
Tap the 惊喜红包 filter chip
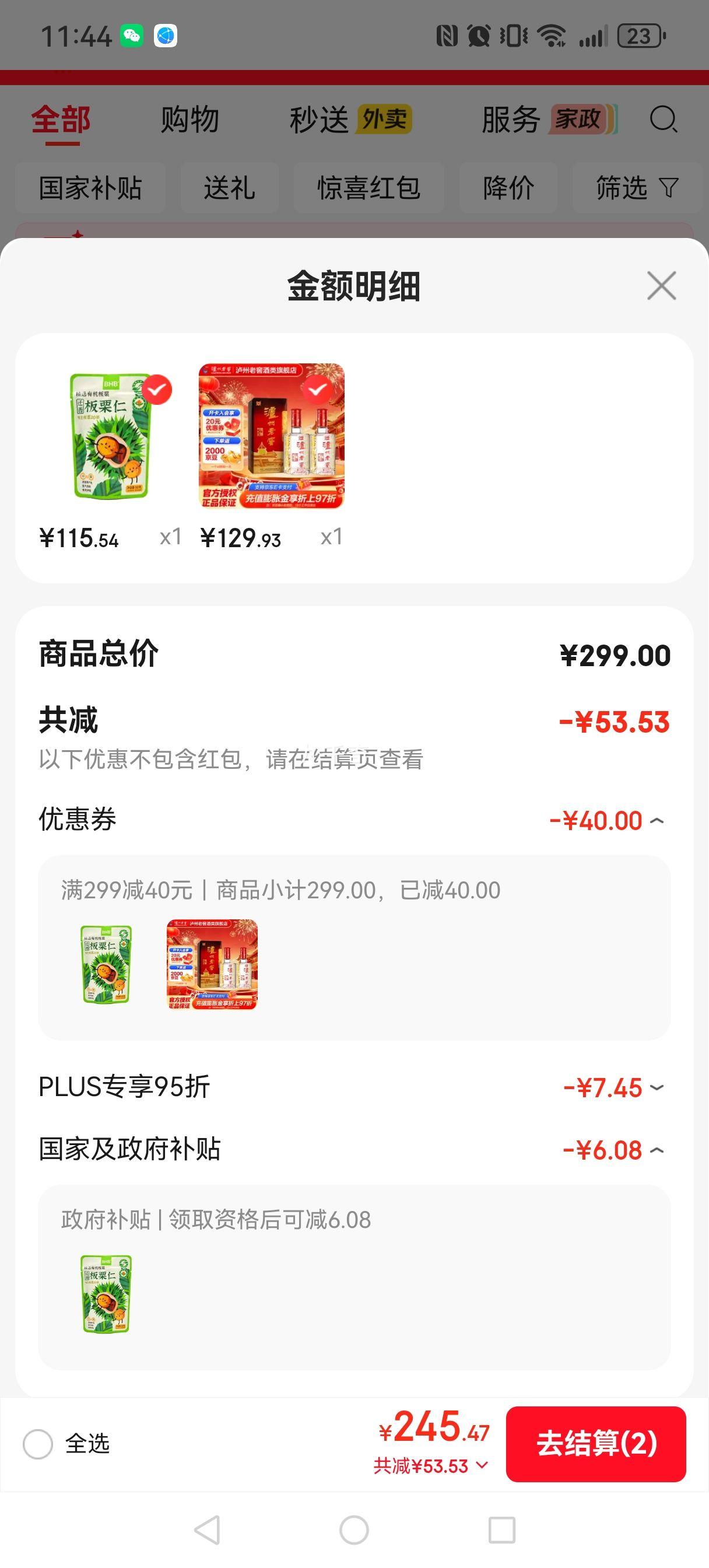coord(369,188)
